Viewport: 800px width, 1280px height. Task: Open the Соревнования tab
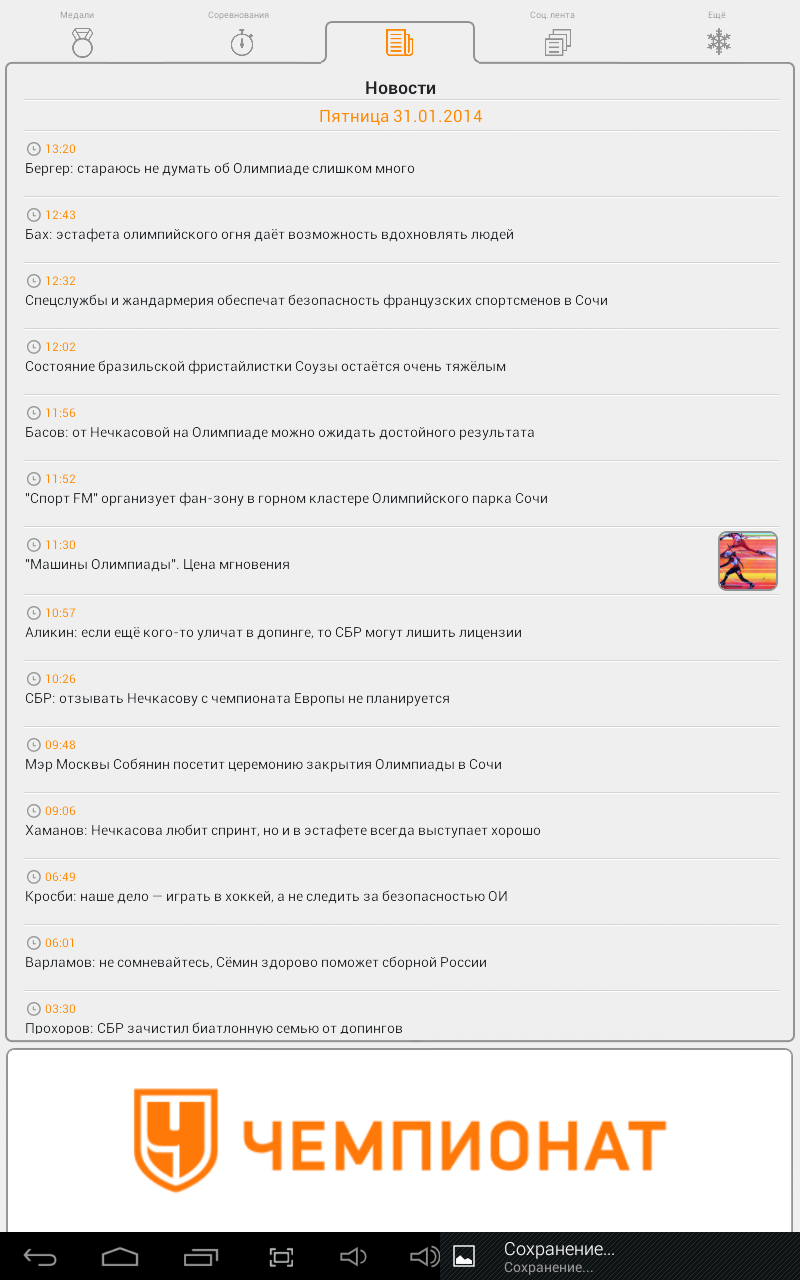click(x=242, y=33)
